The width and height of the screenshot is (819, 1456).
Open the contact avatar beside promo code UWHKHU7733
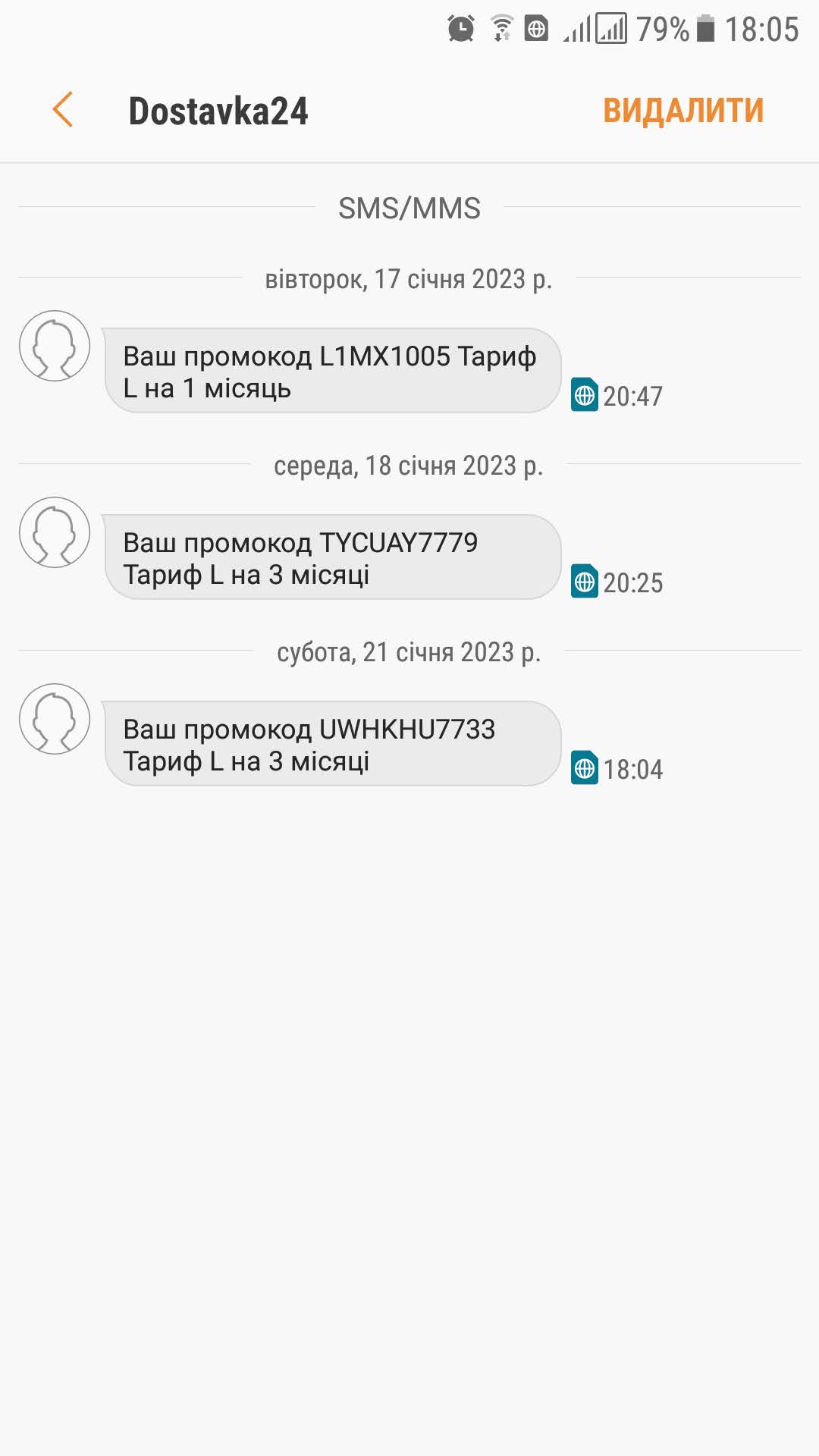[x=53, y=720]
